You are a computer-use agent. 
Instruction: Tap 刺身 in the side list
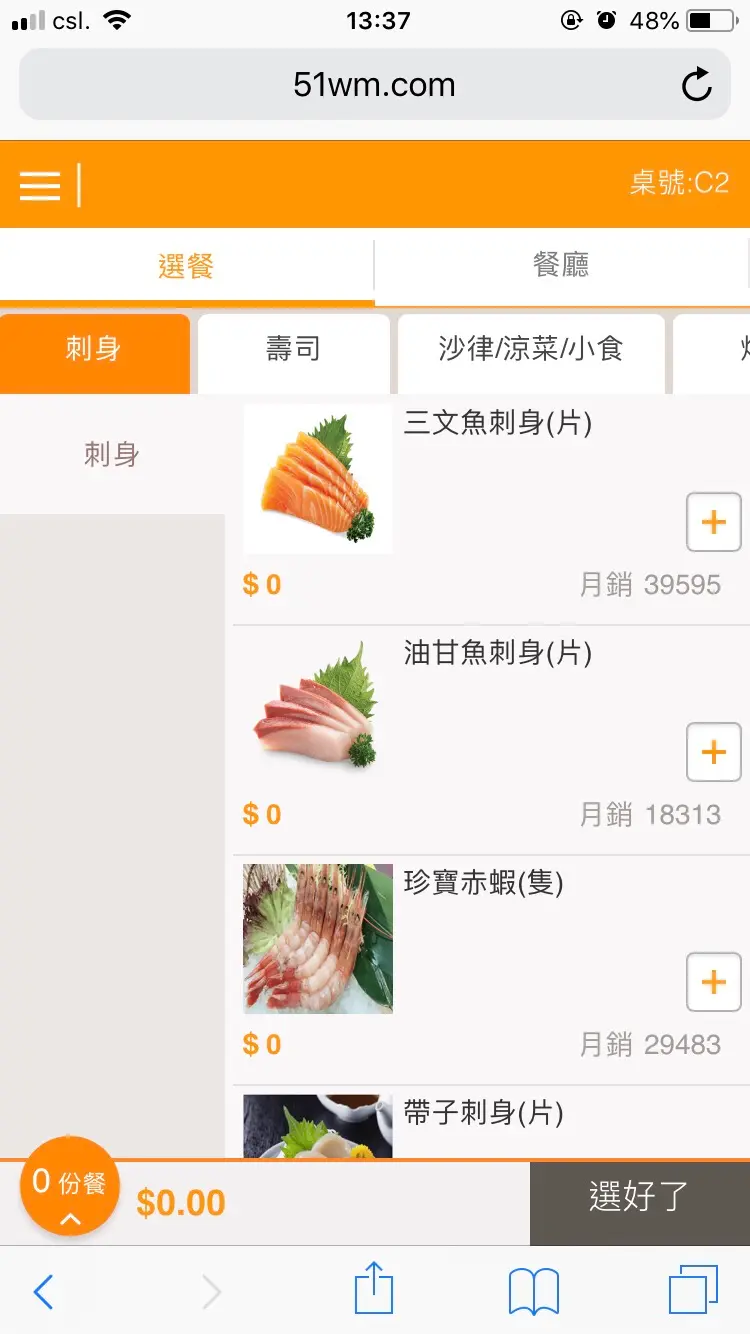coord(112,455)
